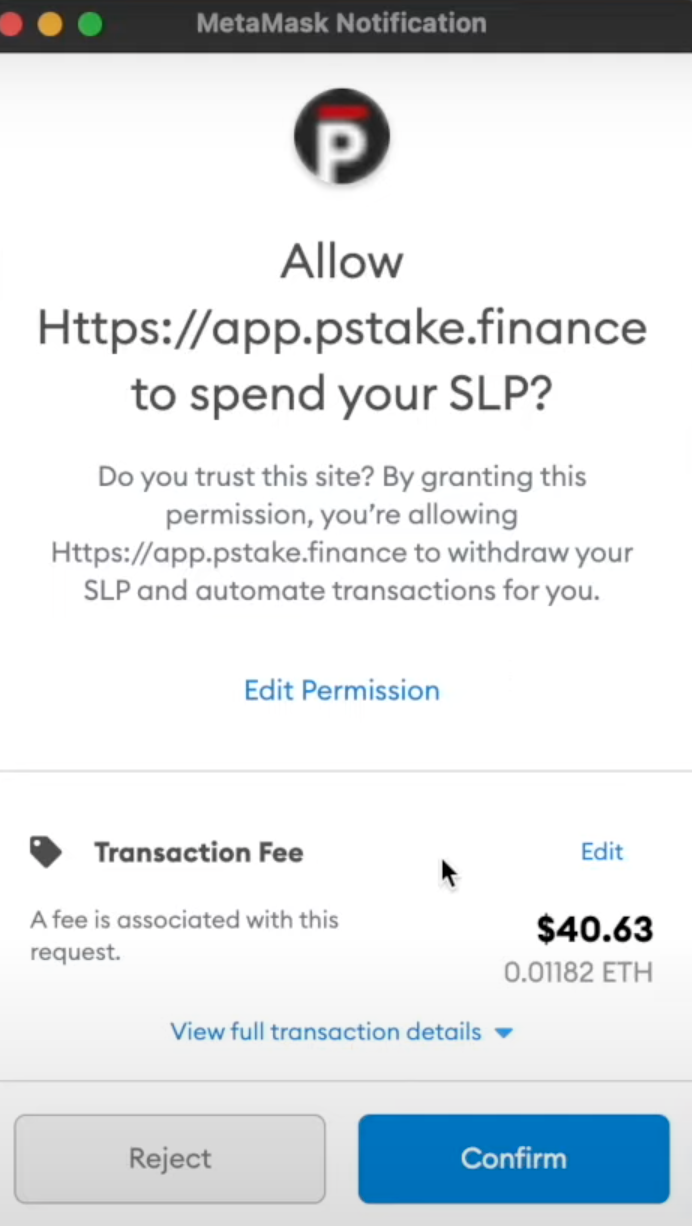This screenshot has width=692, height=1226.
Task: Edit the transaction fee
Action: [602, 852]
